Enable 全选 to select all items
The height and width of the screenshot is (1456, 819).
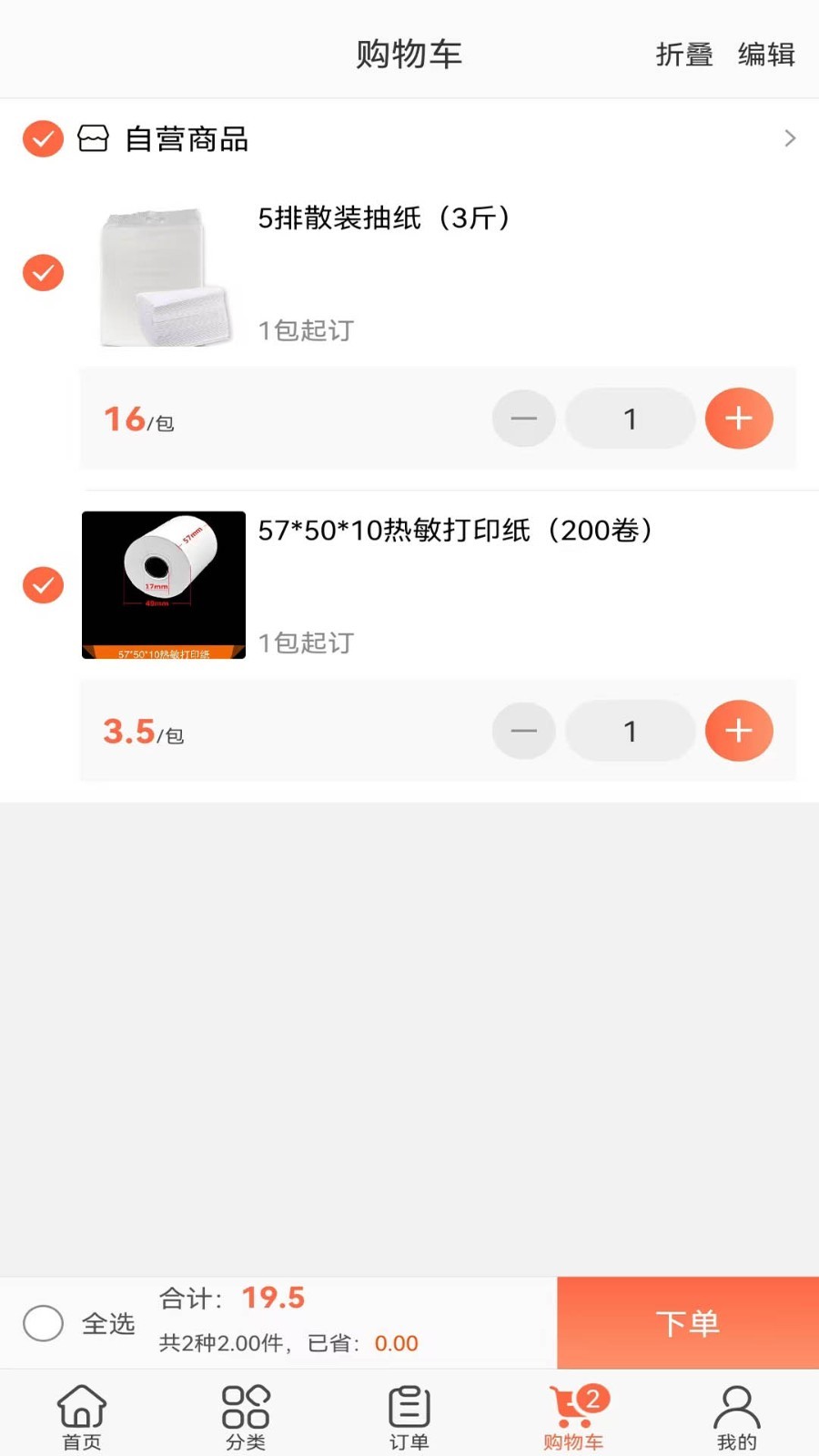coord(43,1323)
